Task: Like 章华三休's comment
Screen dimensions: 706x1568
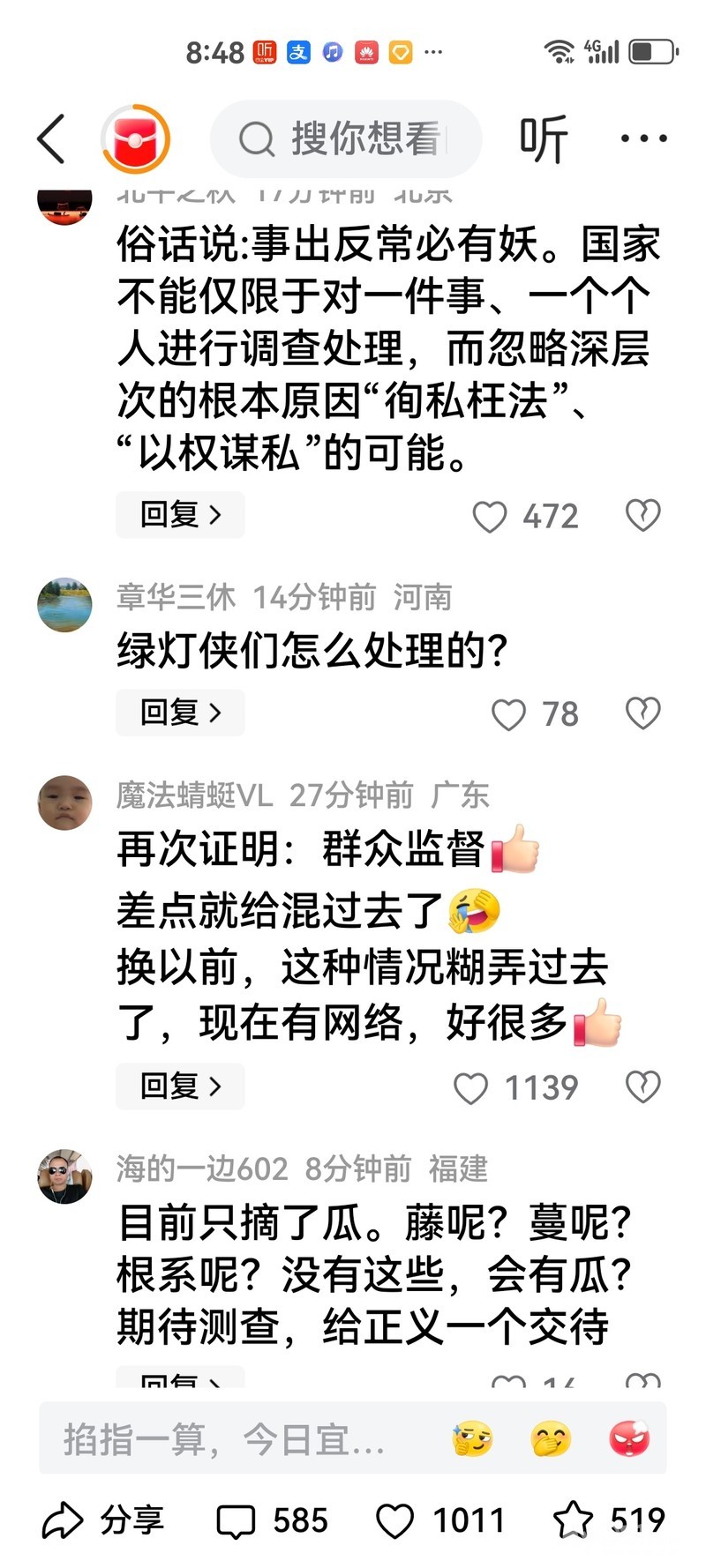Action: click(x=508, y=714)
